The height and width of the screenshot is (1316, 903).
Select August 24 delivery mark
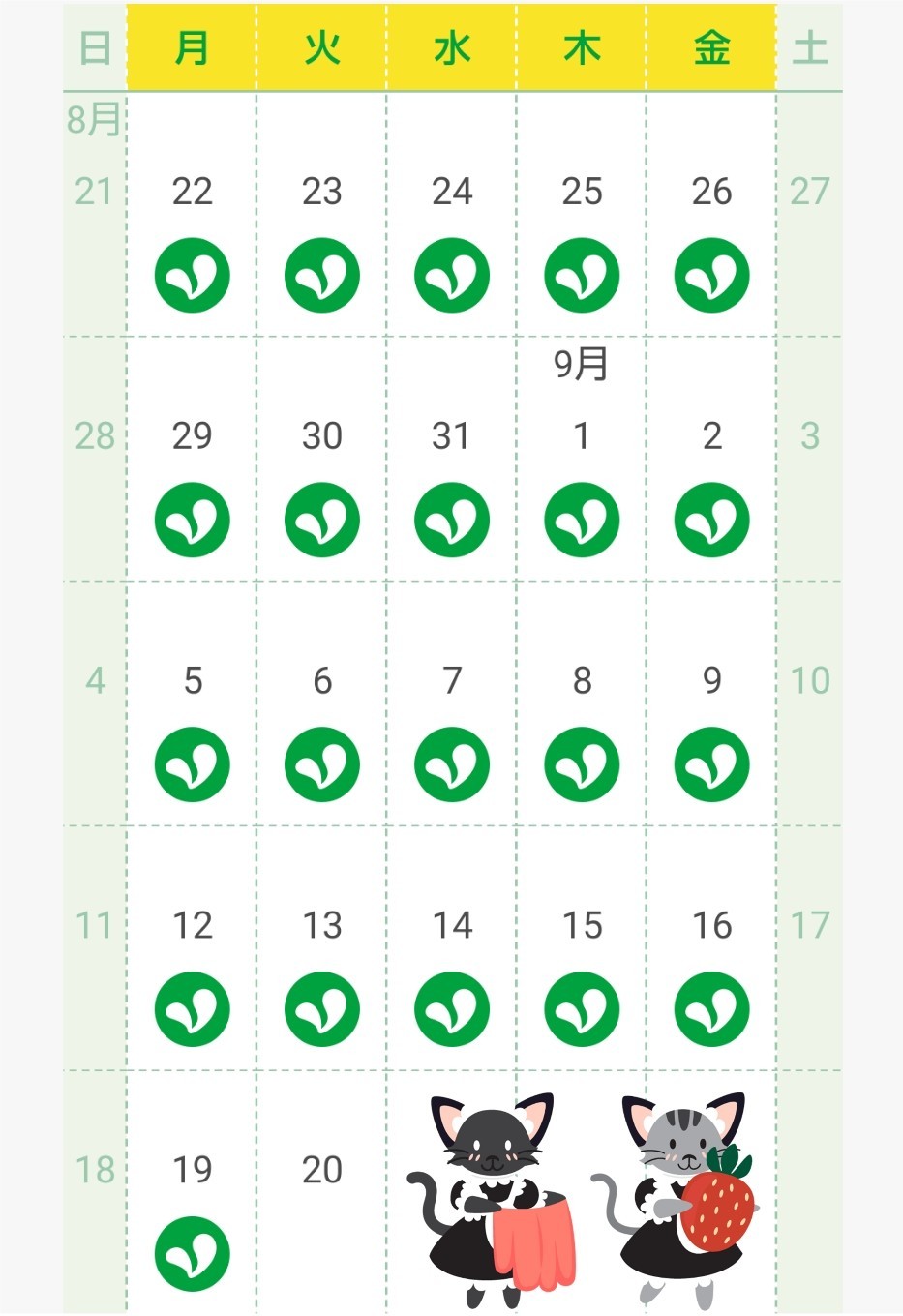click(x=452, y=276)
